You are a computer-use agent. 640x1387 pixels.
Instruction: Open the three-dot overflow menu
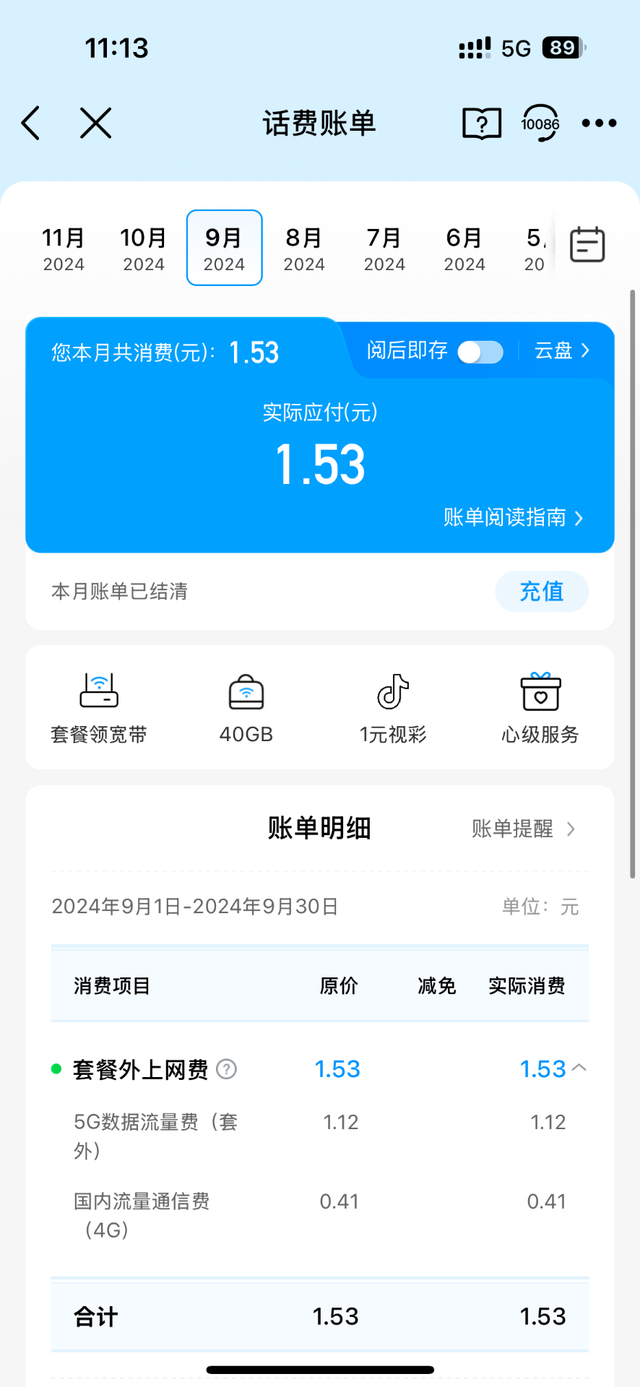click(x=599, y=123)
